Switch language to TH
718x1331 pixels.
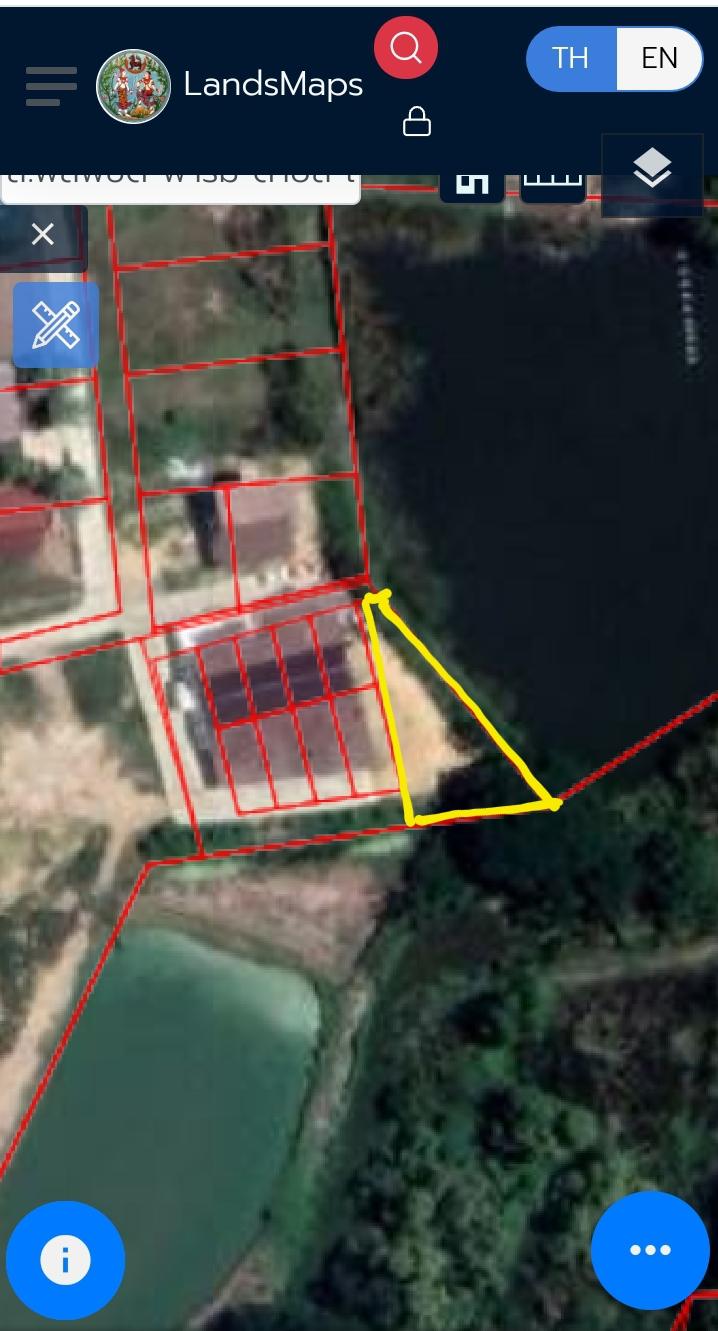coord(570,58)
